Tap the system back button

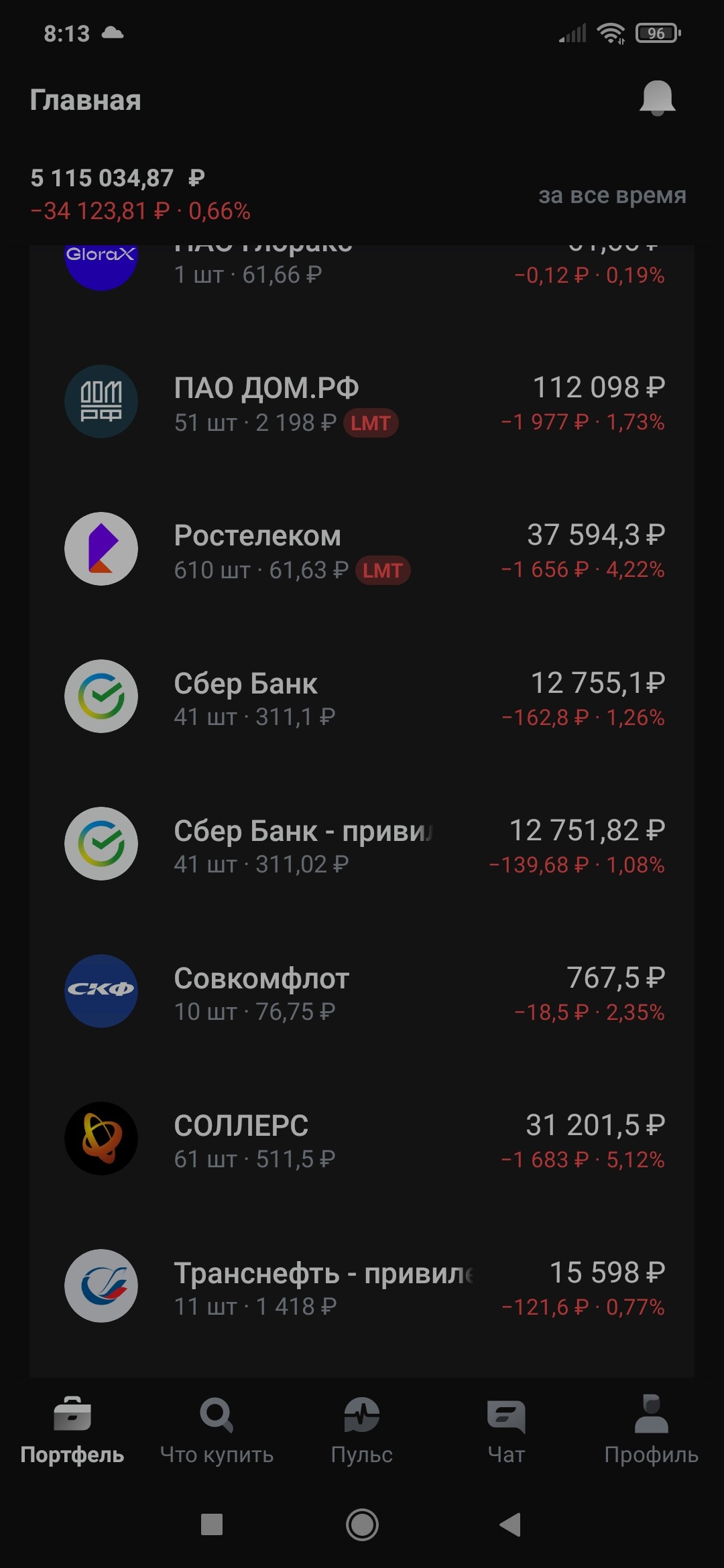(511, 1524)
